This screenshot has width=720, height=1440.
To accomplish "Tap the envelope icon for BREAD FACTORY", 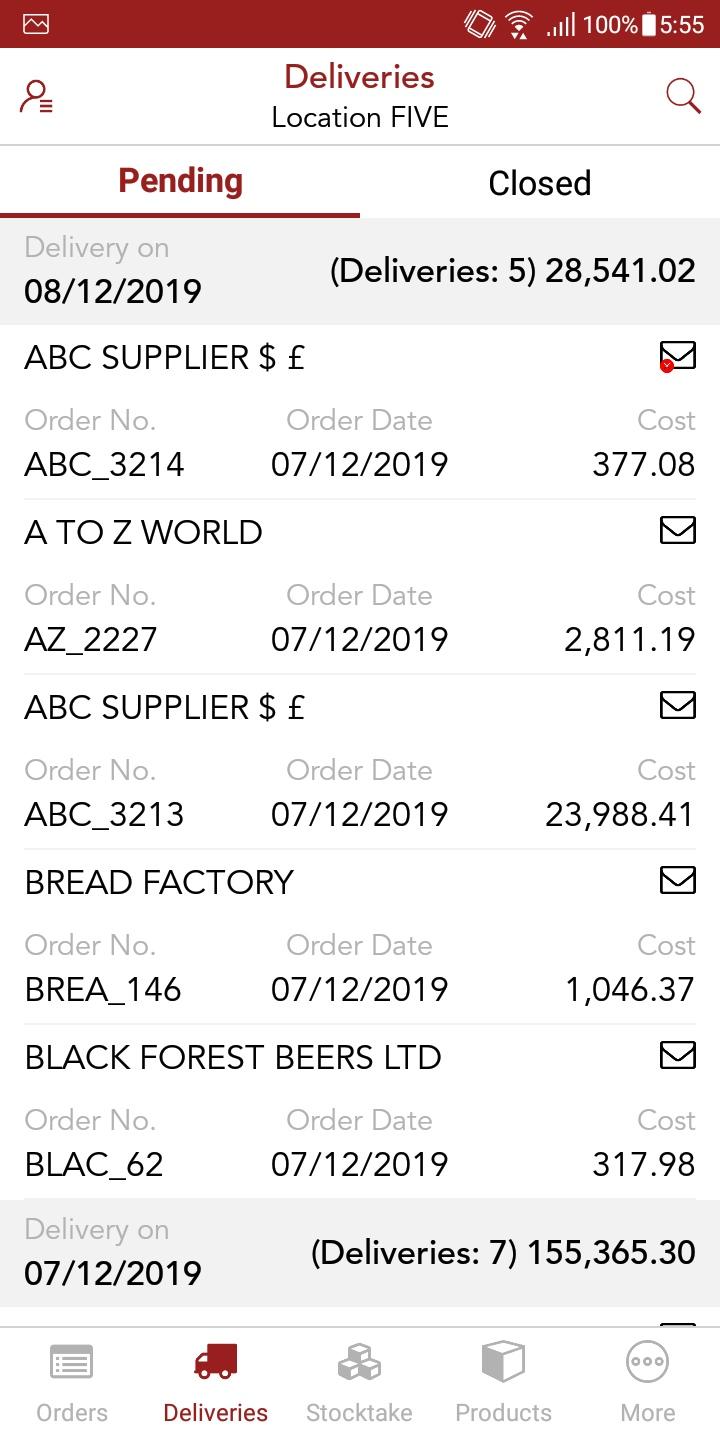I will [x=677, y=880].
